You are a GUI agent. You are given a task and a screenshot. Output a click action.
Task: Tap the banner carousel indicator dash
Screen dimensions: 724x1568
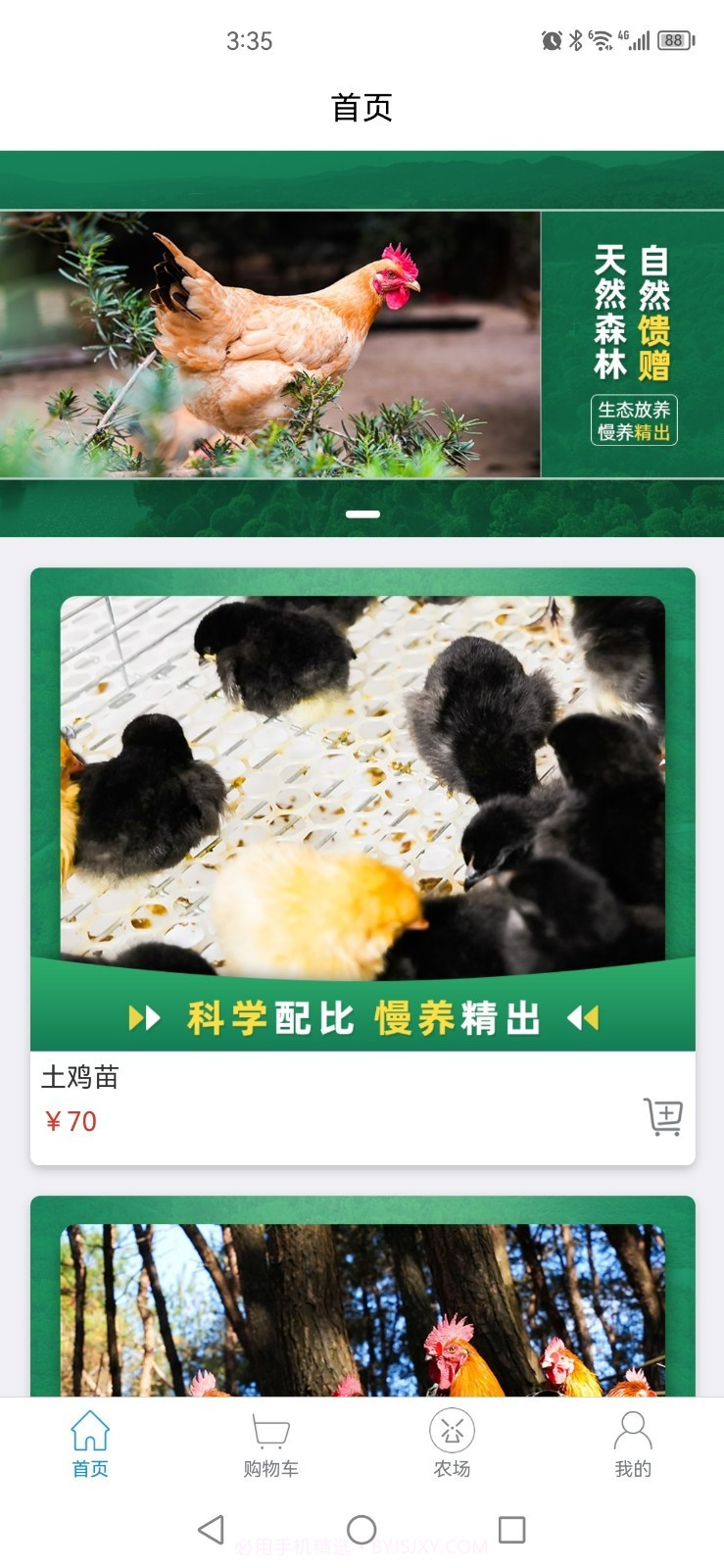[362, 514]
